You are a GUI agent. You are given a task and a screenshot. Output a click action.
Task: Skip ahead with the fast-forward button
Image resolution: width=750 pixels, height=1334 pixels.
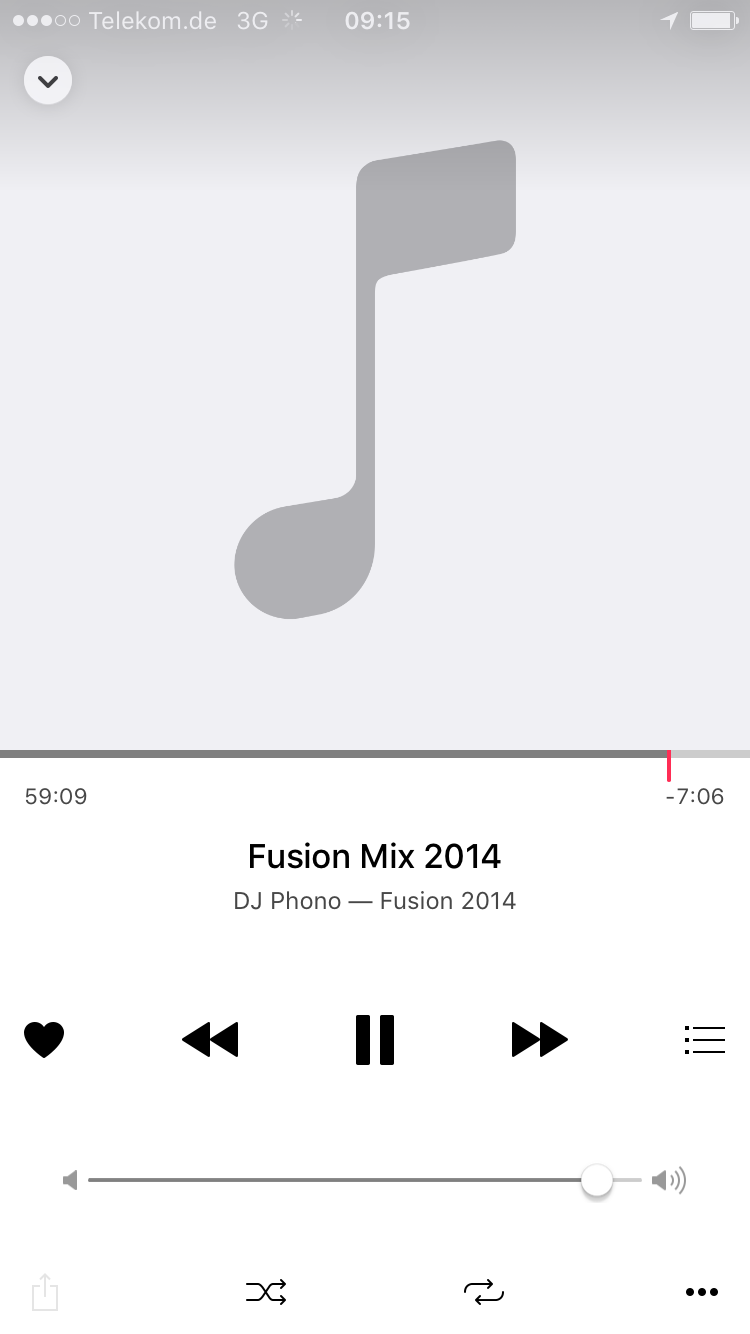(540, 1040)
